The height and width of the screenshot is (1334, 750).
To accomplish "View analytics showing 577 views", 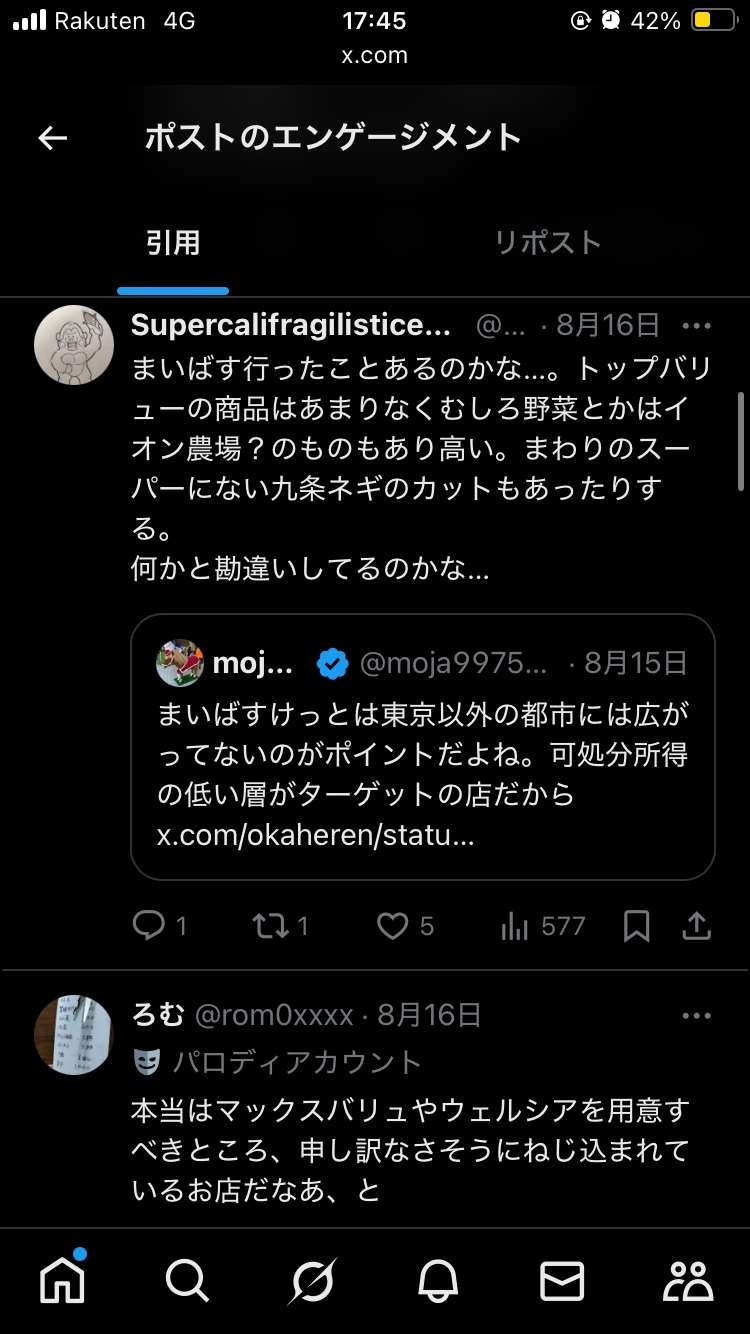I will [542, 926].
